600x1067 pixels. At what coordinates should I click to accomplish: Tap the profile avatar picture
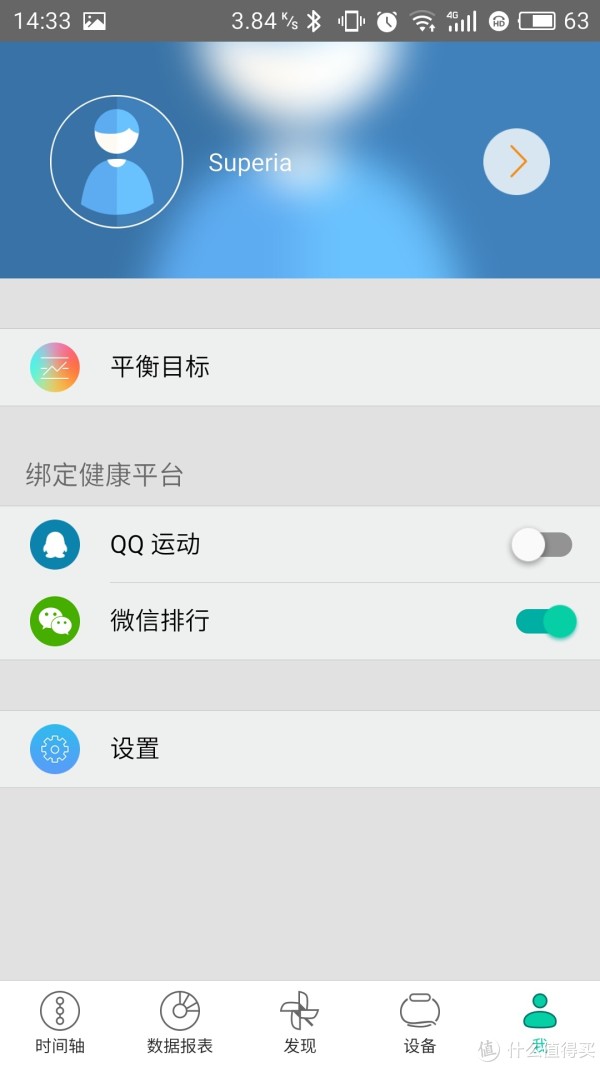coord(117,162)
